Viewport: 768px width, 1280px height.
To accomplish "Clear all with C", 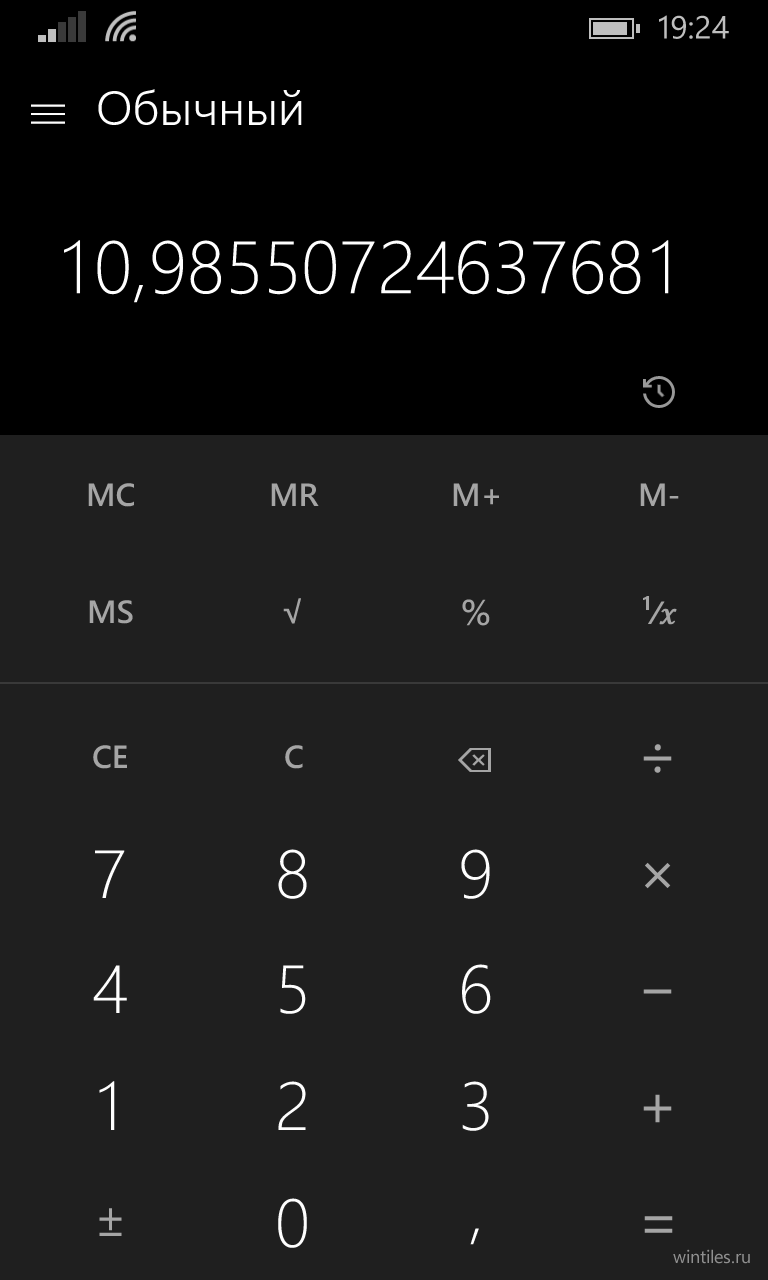I will click(x=293, y=757).
